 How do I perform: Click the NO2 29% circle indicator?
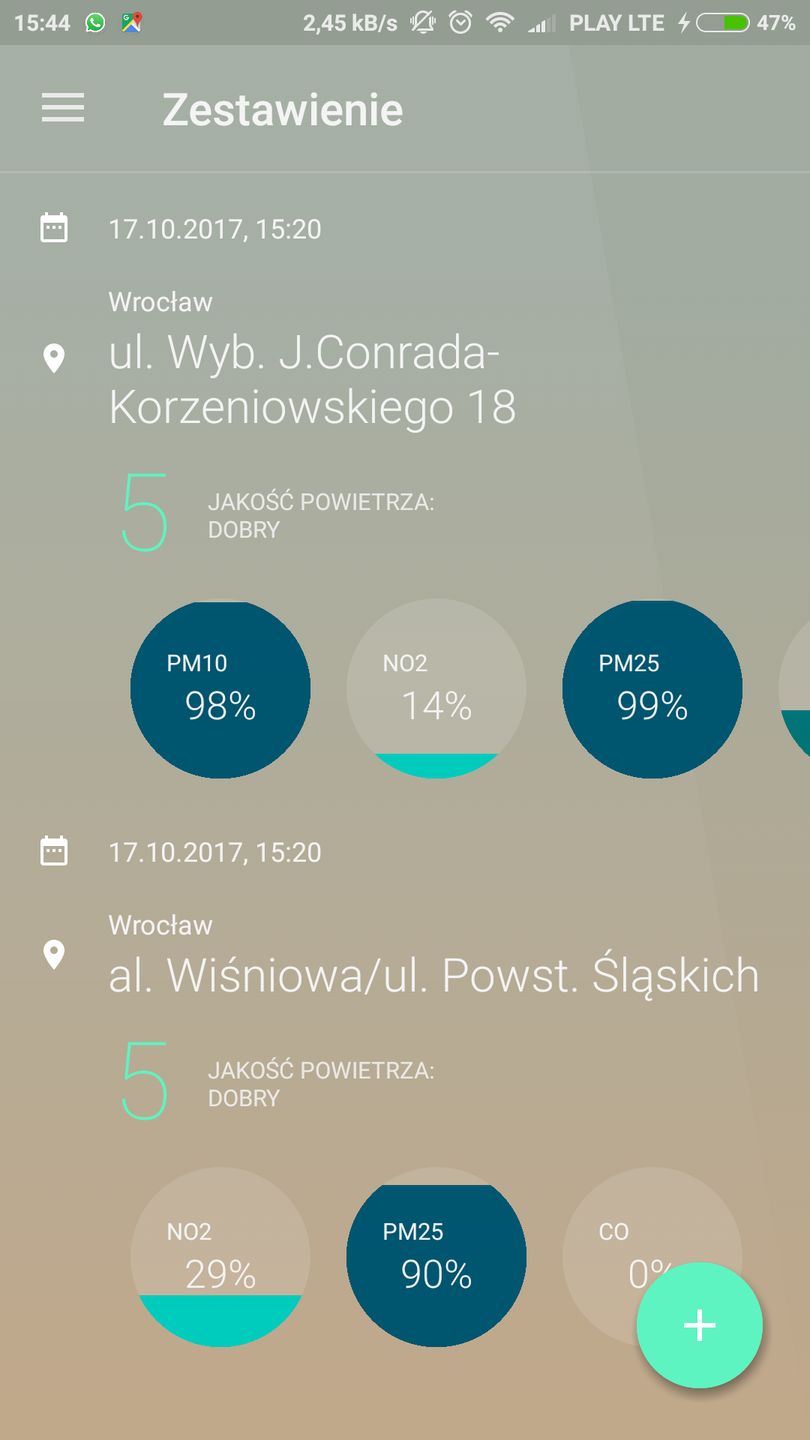(x=220, y=1257)
